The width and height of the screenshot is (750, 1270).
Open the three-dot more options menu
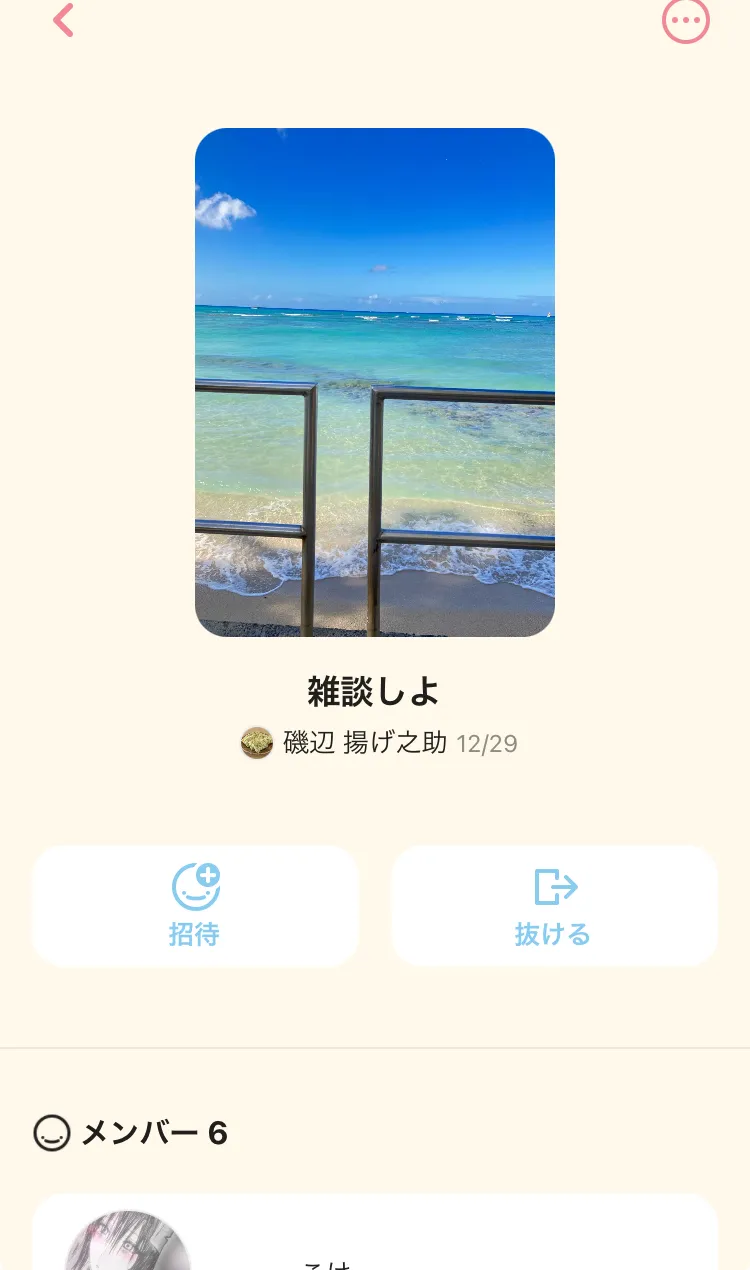[686, 20]
